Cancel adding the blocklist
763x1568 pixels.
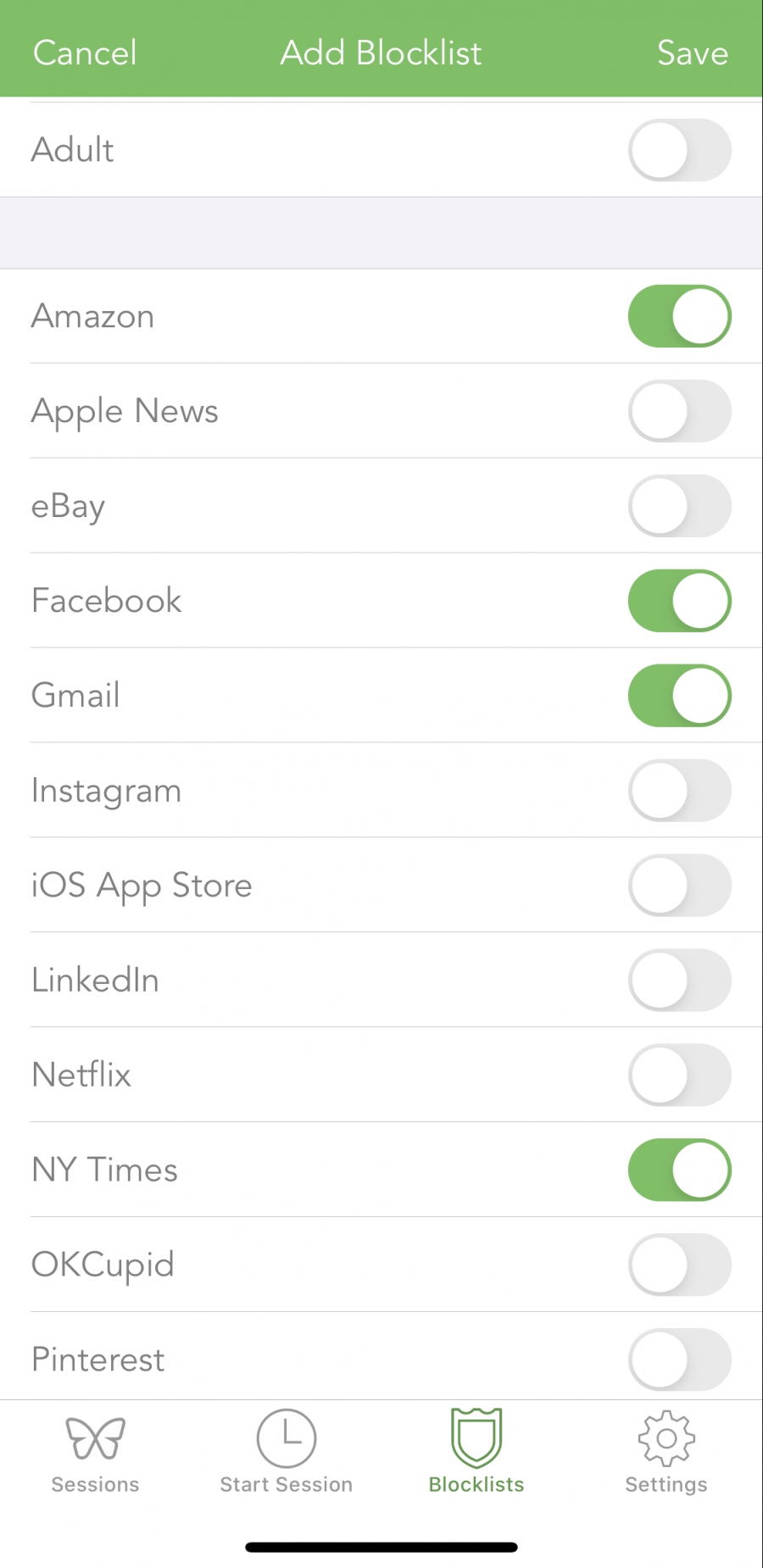84,52
